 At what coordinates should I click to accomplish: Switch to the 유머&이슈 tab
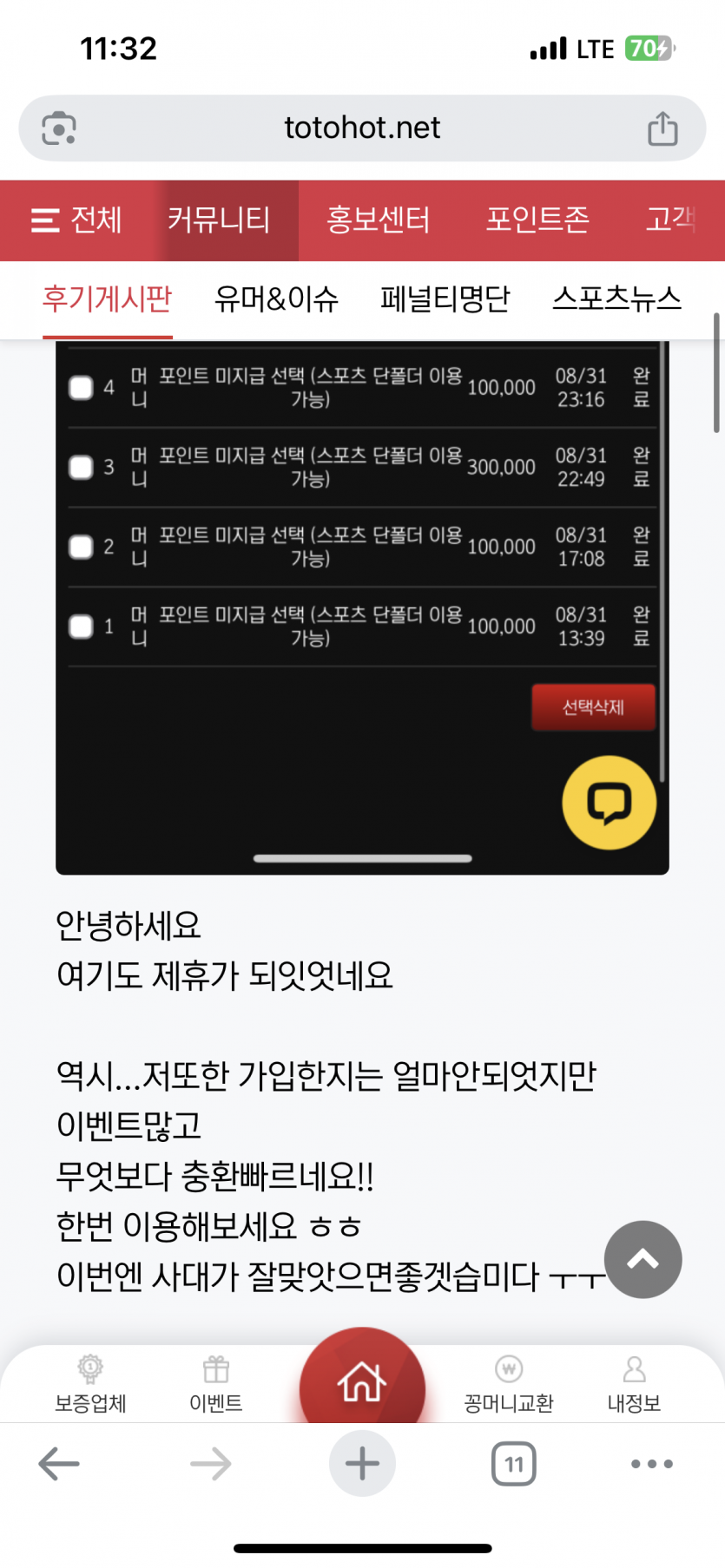276,299
